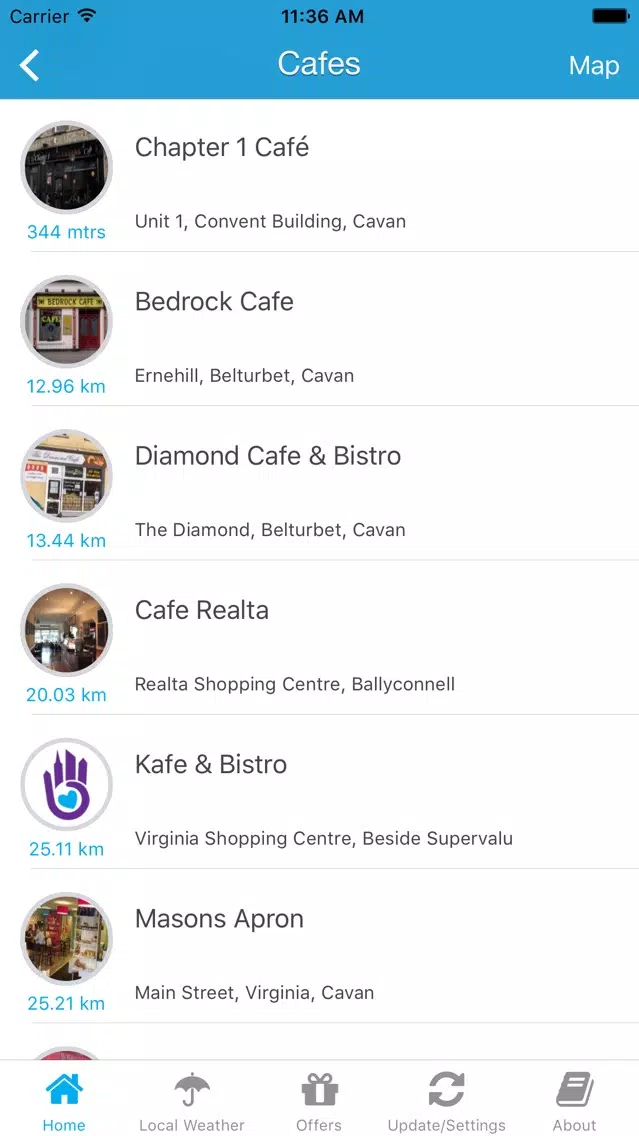Open the Chapter 1 Café listing
The height and width of the screenshot is (1136, 639).
320,175
